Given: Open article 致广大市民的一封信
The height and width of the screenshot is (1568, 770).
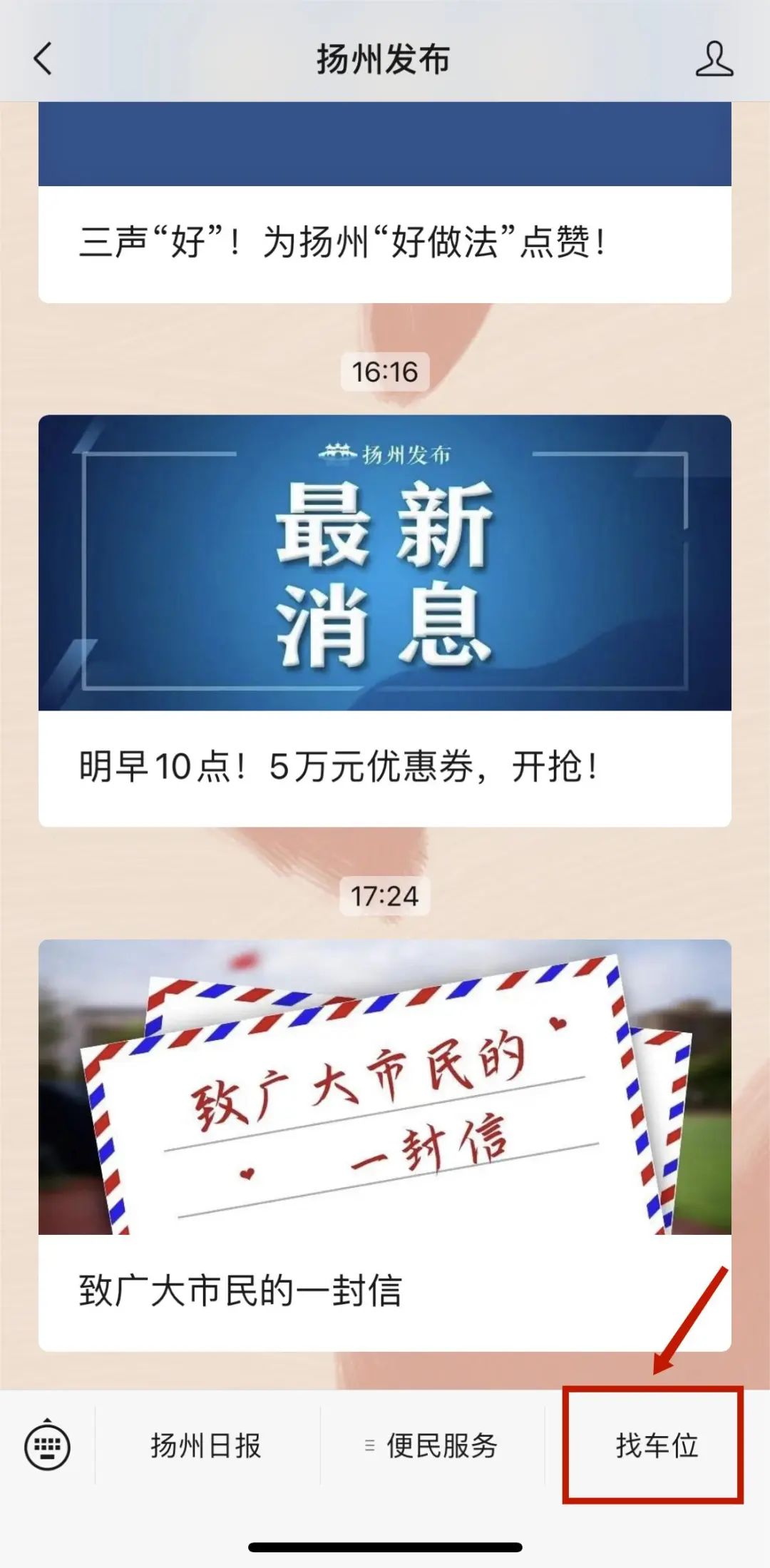Looking at the screenshot, I should 241,1290.
